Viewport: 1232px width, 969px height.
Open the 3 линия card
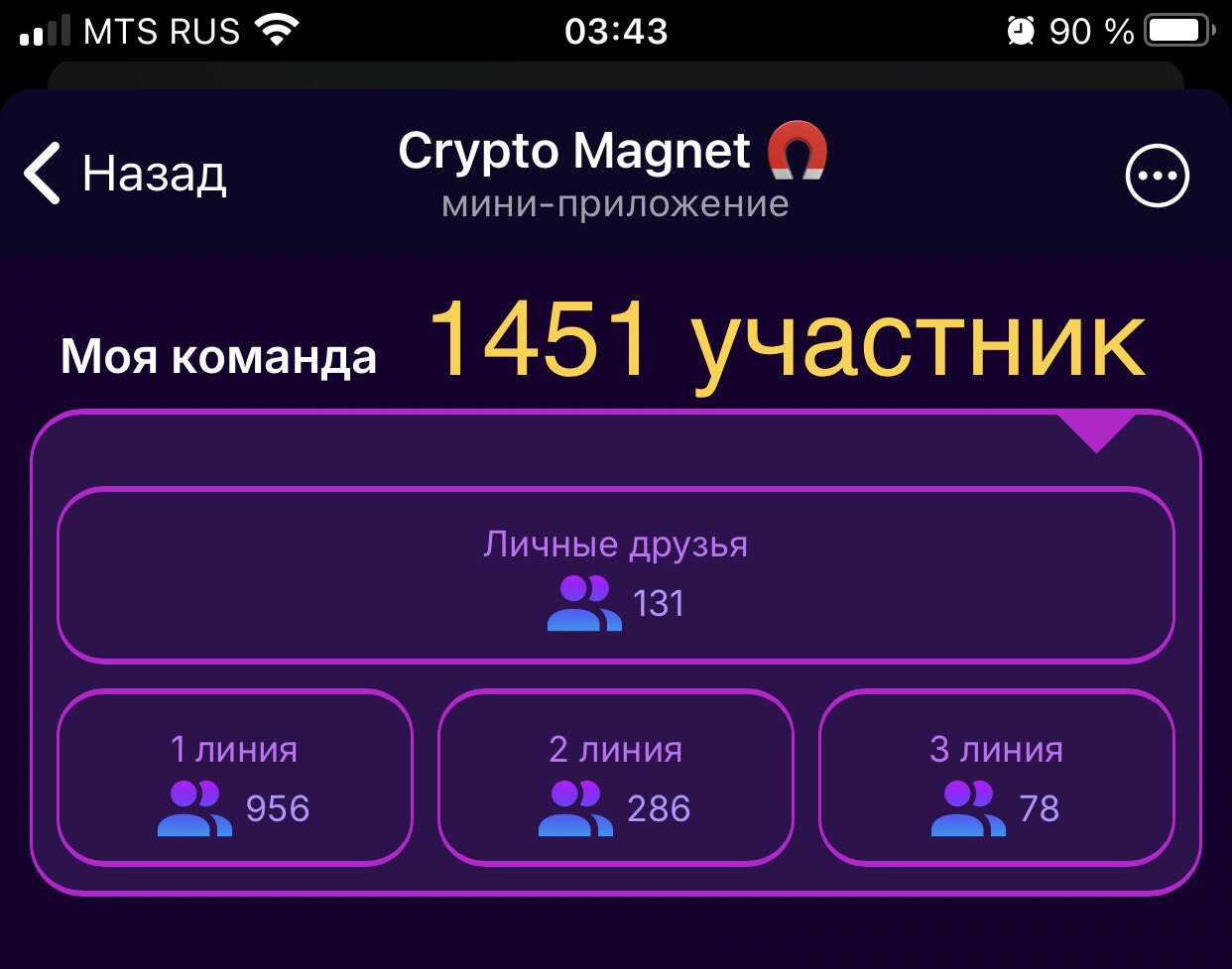(x=996, y=778)
